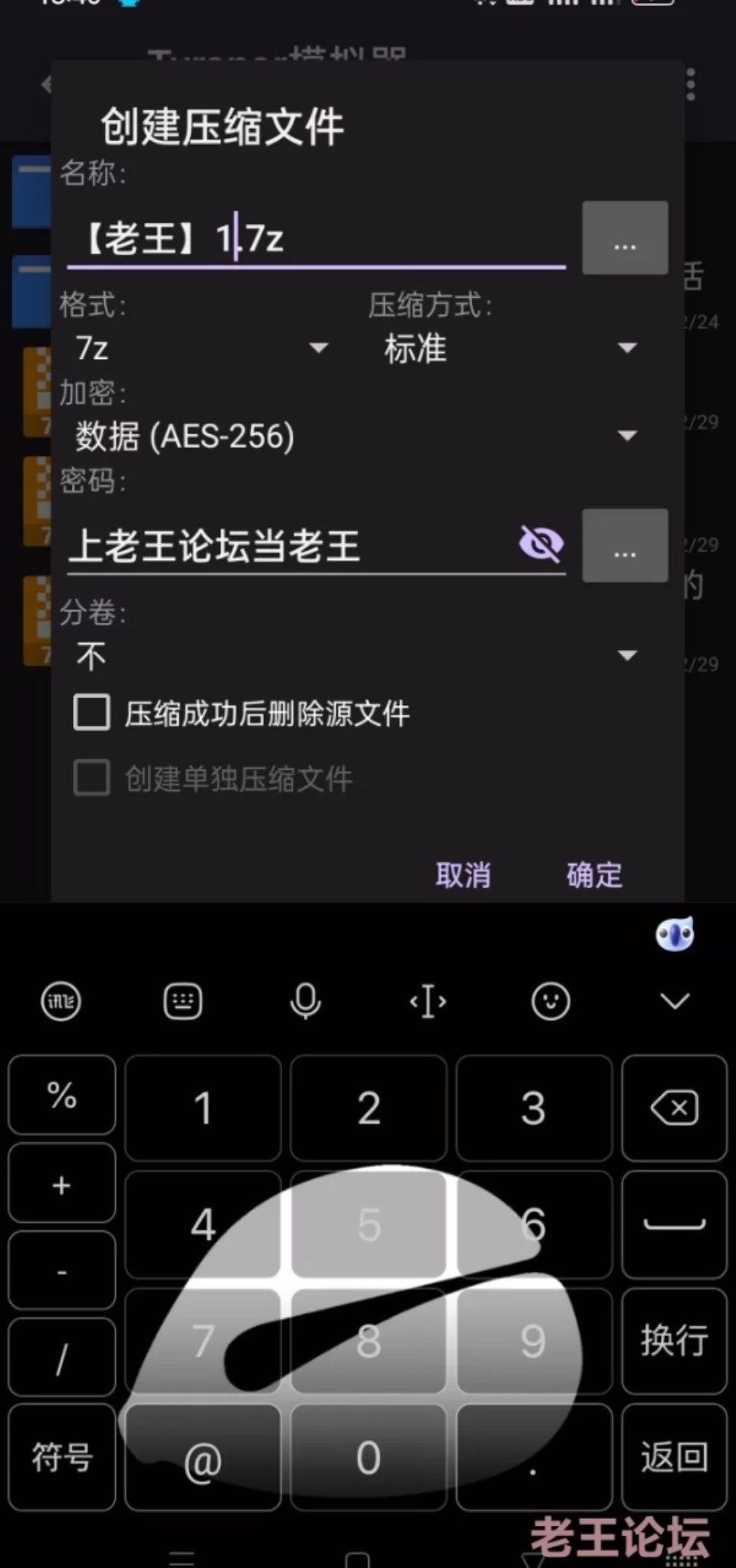Image resolution: width=736 pixels, height=1568 pixels.
Task: Open the keyboard emoji smiley icon
Action: point(550,1001)
